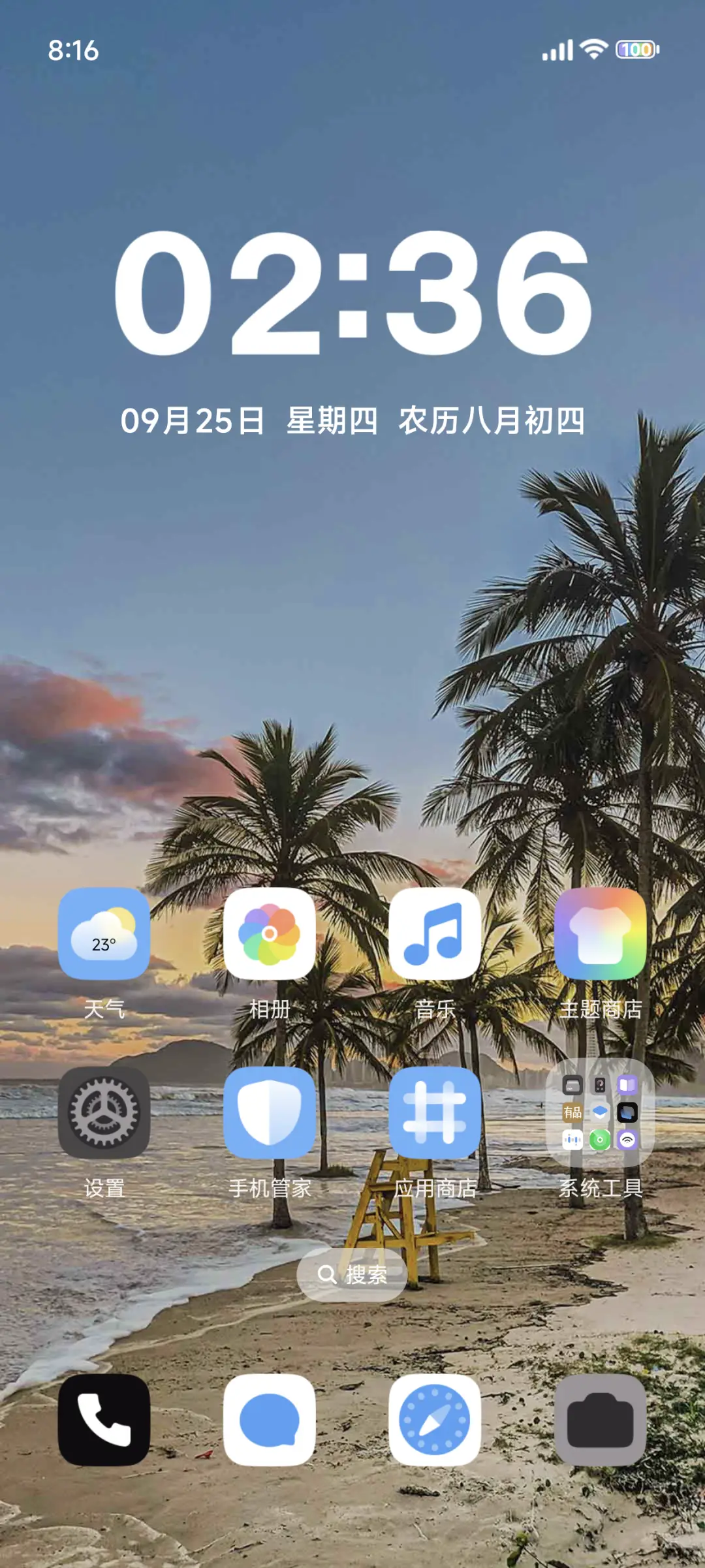Screen dimensions: 705x1568
Task: Open the 设置 settings app
Action: [x=104, y=1114]
